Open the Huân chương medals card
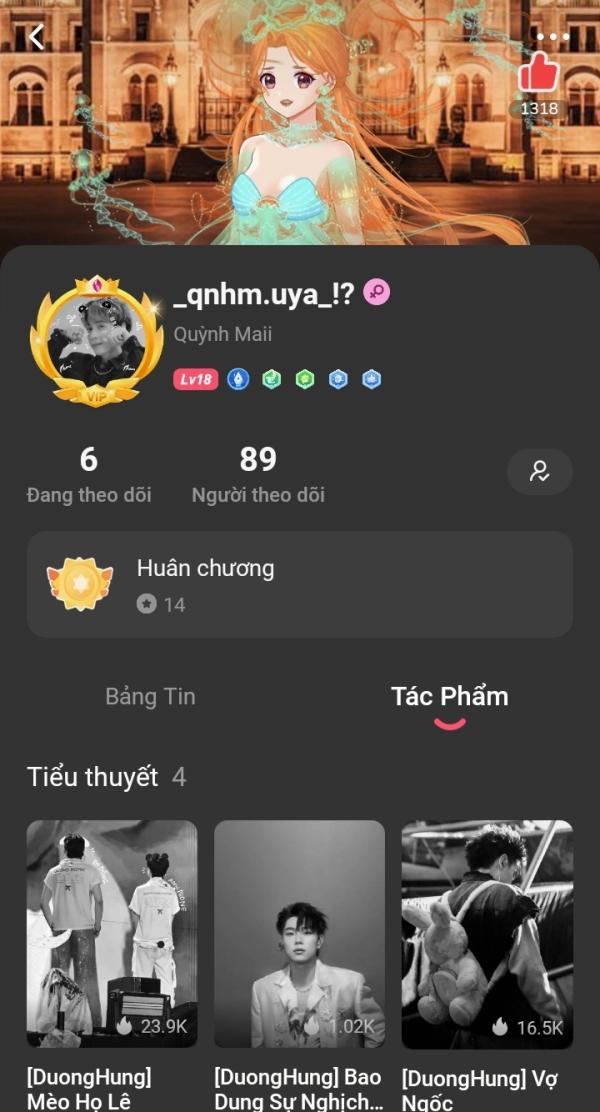600x1112 pixels. pos(299,584)
